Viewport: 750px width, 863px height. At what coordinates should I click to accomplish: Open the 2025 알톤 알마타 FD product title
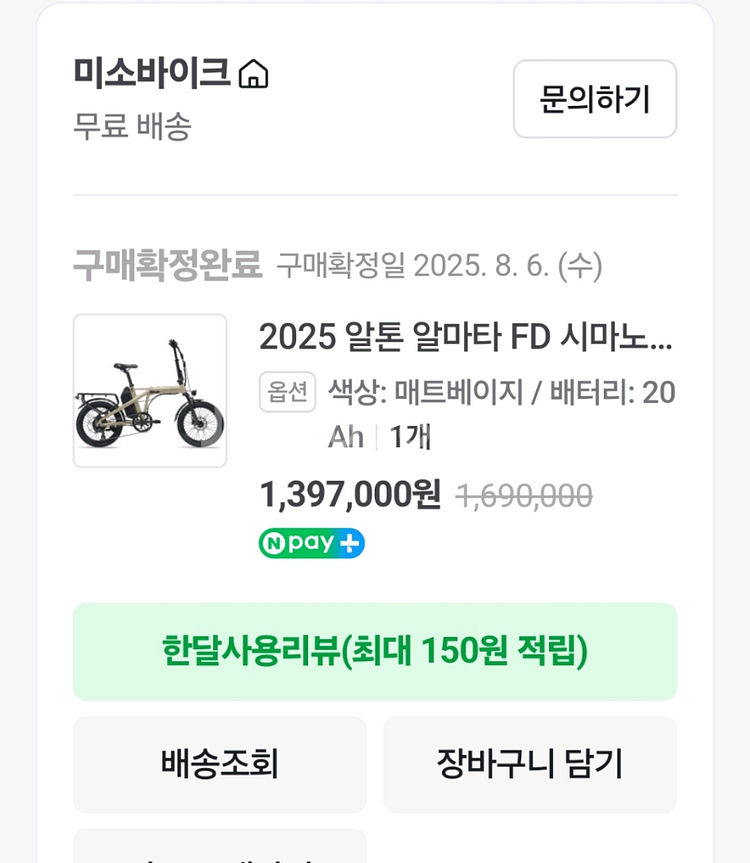coord(465,338)
